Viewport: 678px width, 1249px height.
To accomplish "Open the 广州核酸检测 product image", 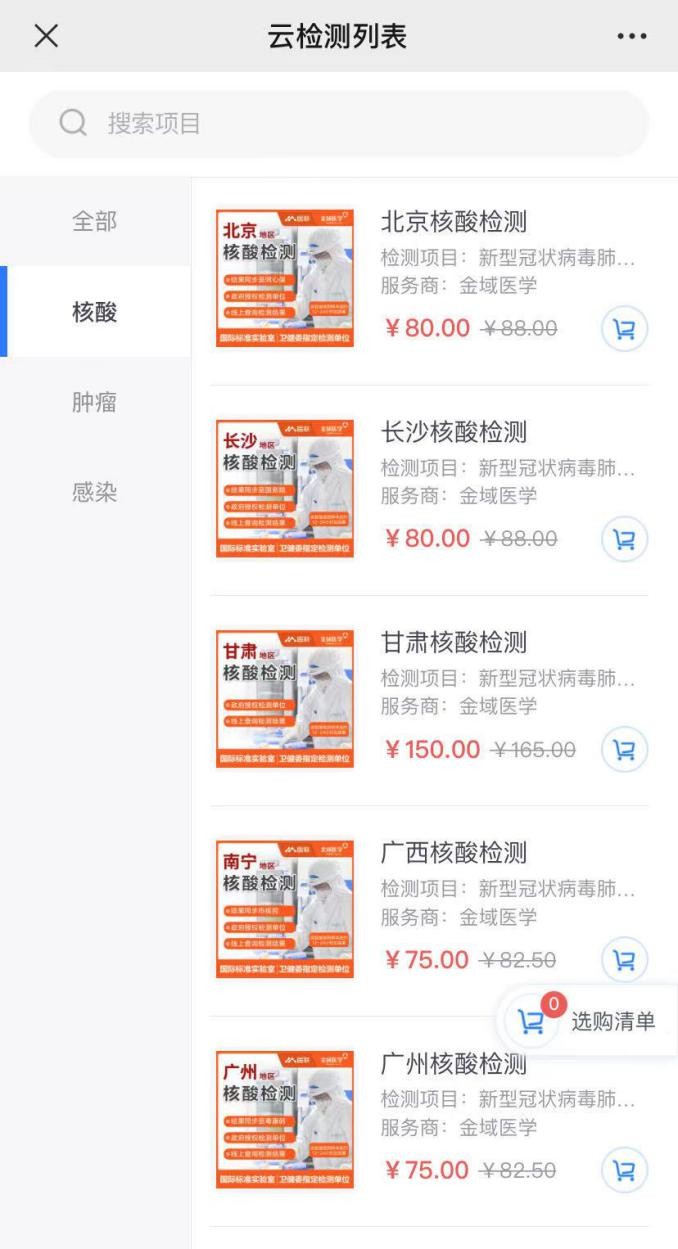I will pyautogui.click(x=286, y=1119).
